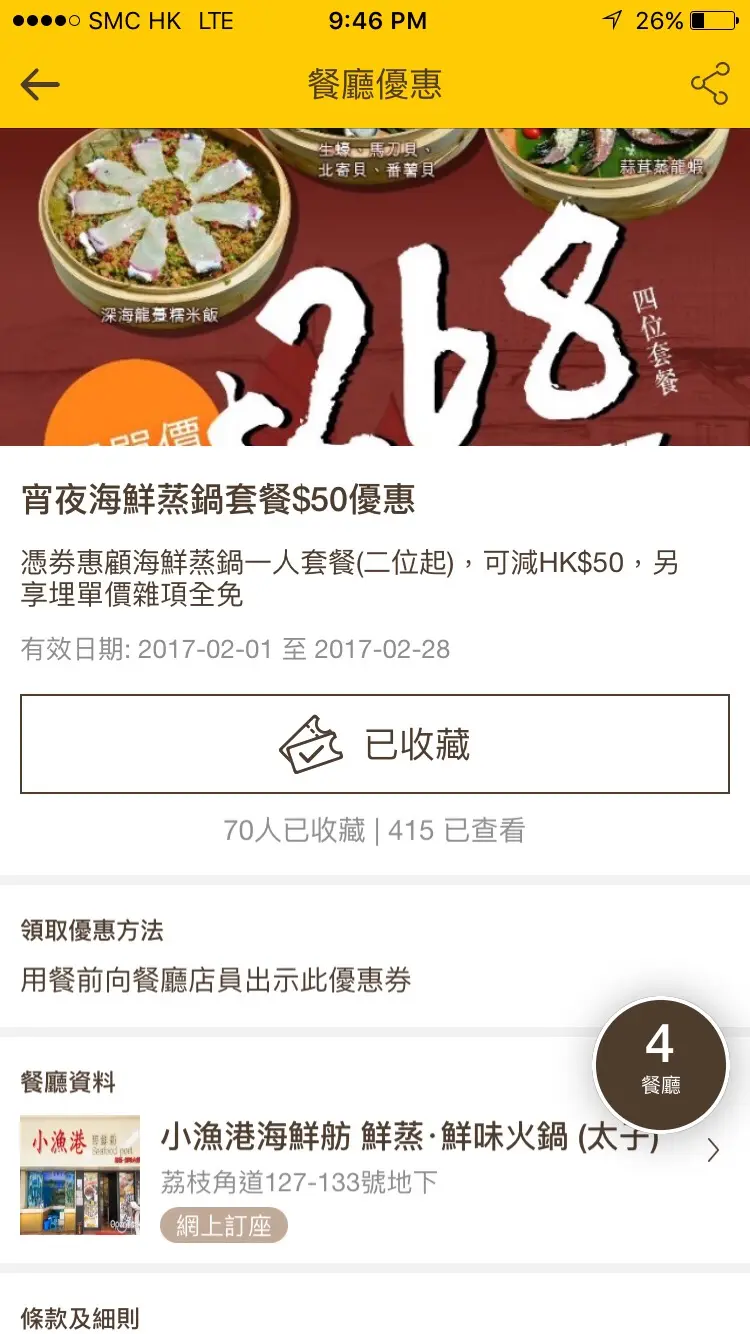Tap the 已收藏 saved coupon button
This screenshot has width=750, height=1334.
click(375, 745)
